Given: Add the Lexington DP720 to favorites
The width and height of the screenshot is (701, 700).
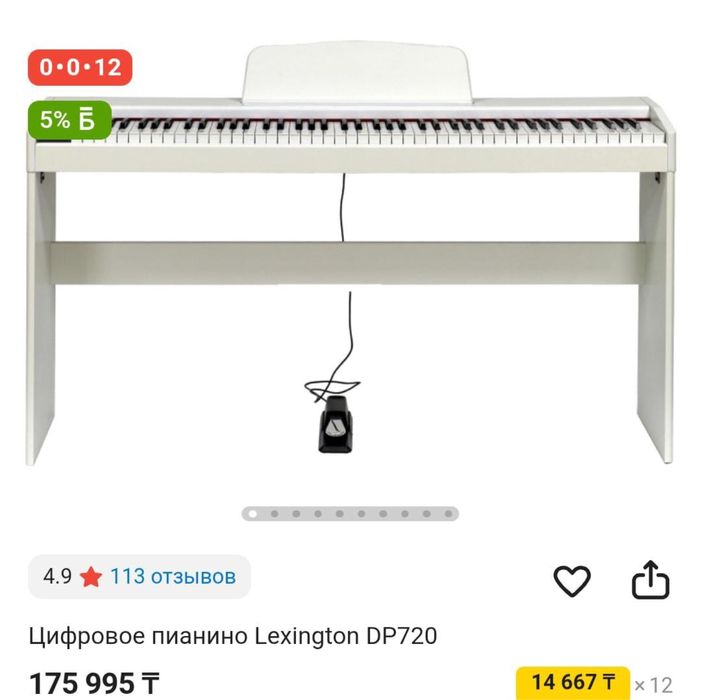Looking at the screenshot, I should (x=572, y=580).
